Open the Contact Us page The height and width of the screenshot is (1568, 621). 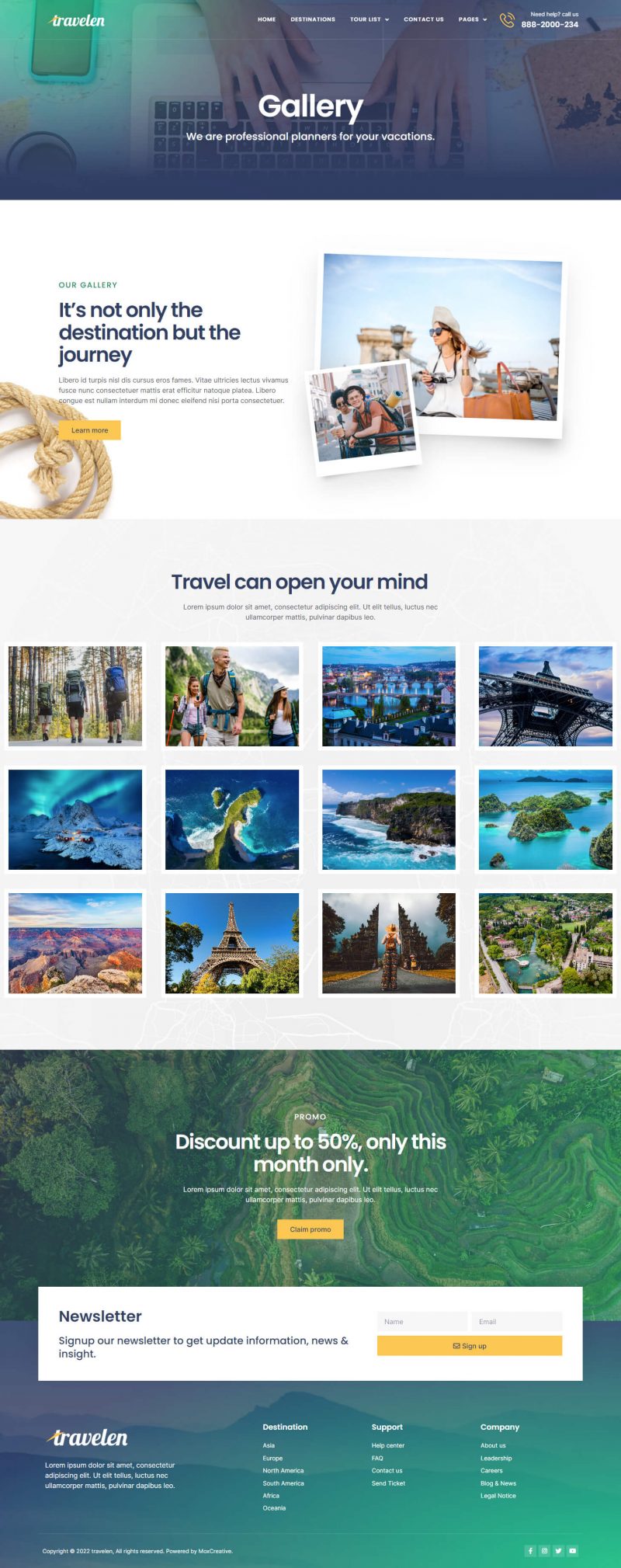point(423,19)
